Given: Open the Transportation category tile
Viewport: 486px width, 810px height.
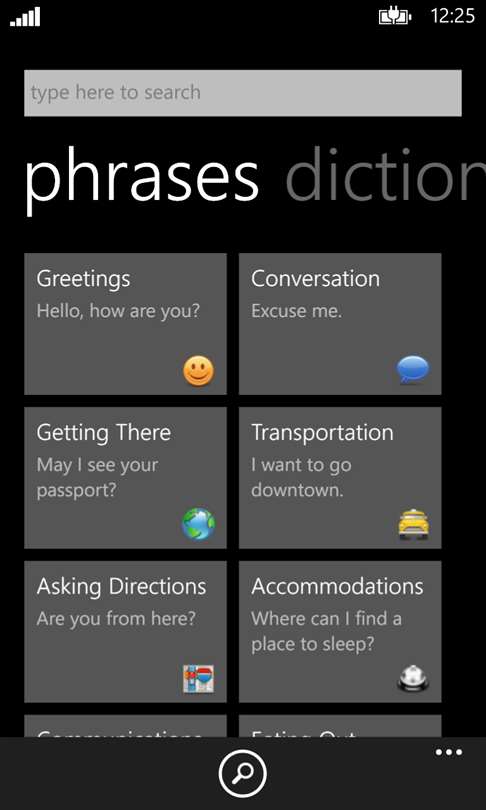Looking at the screenshot, I should coord(340,478).
